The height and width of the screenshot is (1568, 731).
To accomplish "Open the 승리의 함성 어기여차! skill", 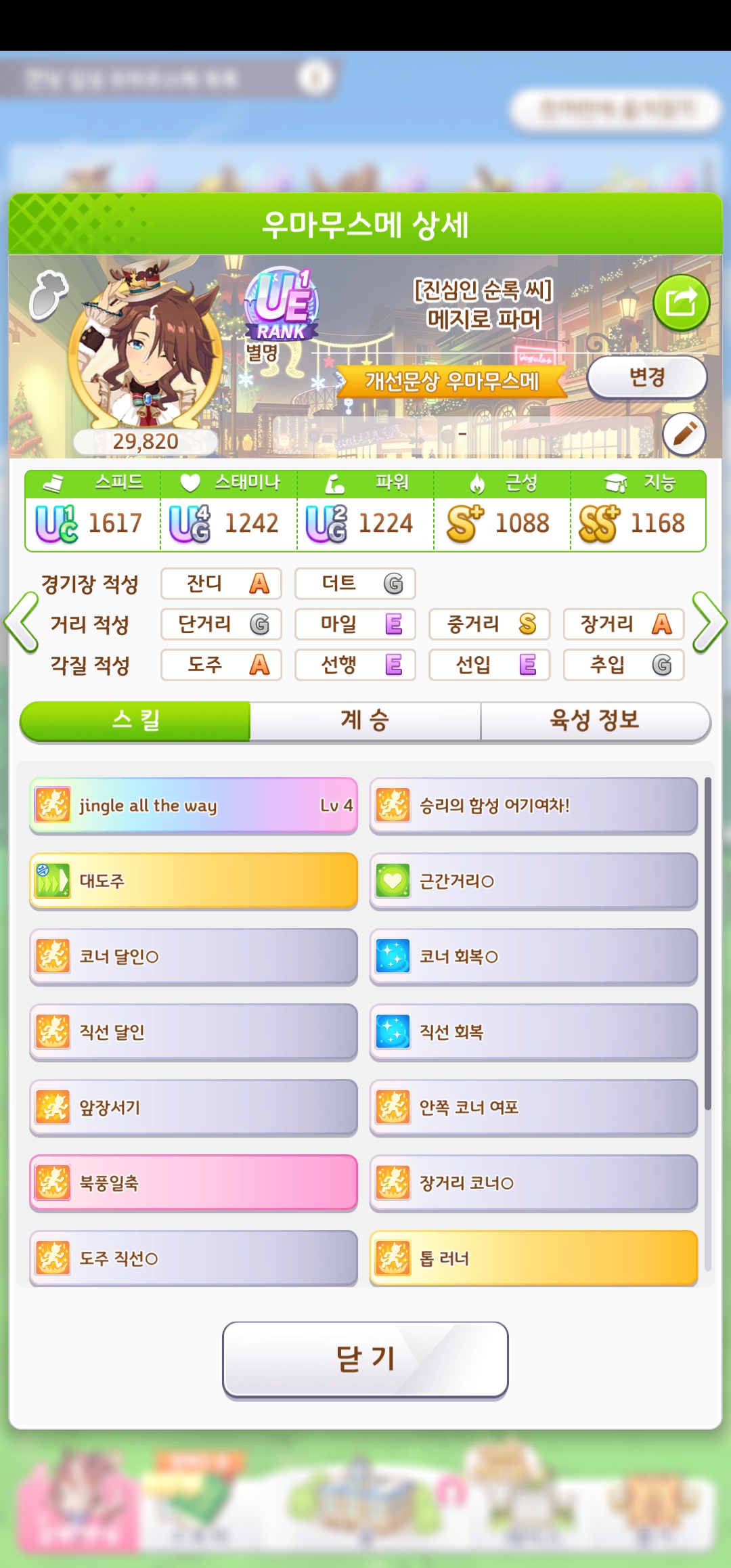I will tap(533, 806).
